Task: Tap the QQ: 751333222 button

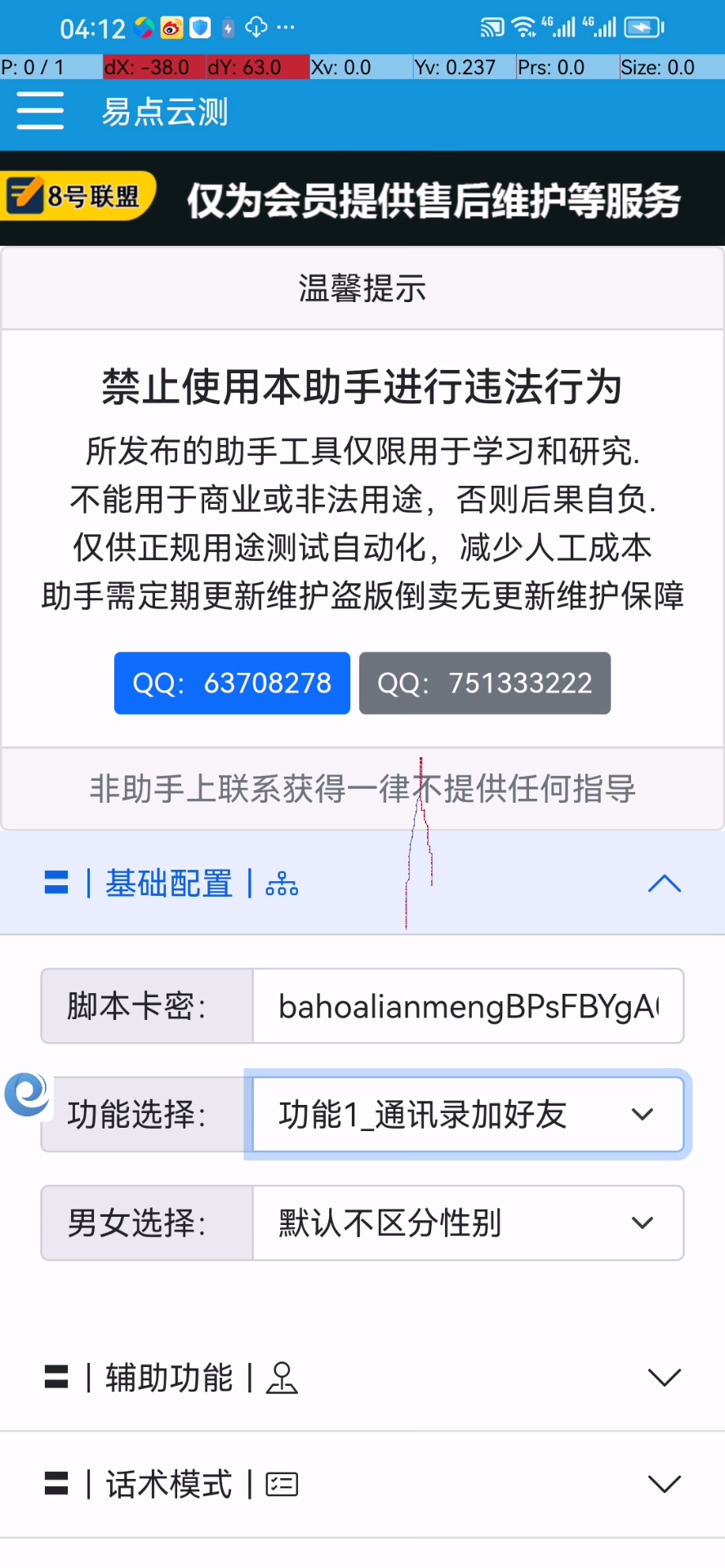Action: click(x=485, y=683)
